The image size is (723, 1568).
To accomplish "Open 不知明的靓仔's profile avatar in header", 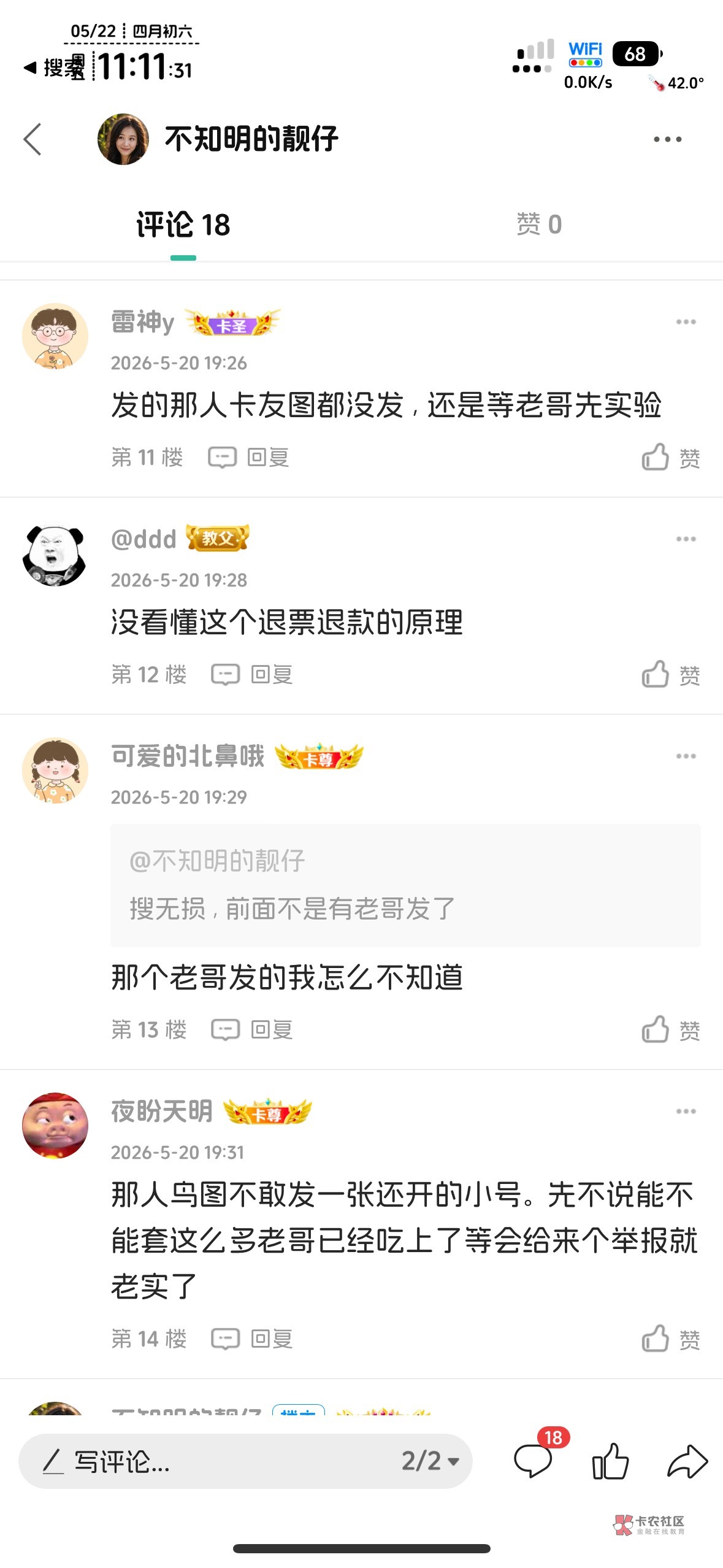I will 123,139.
